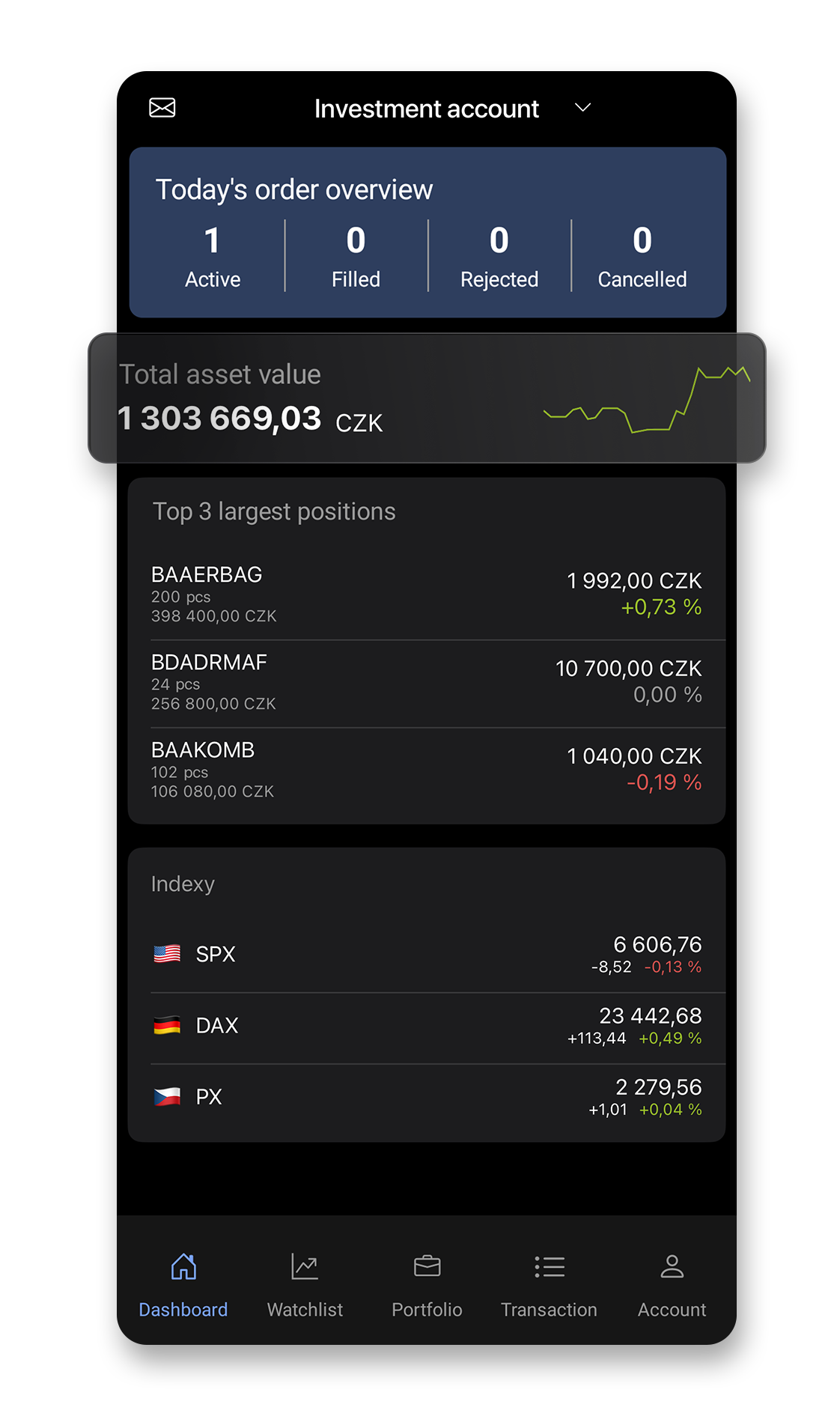Expand the Investment account dropdown
This screenshot has height=1413, width=840.
pos(582,108)
